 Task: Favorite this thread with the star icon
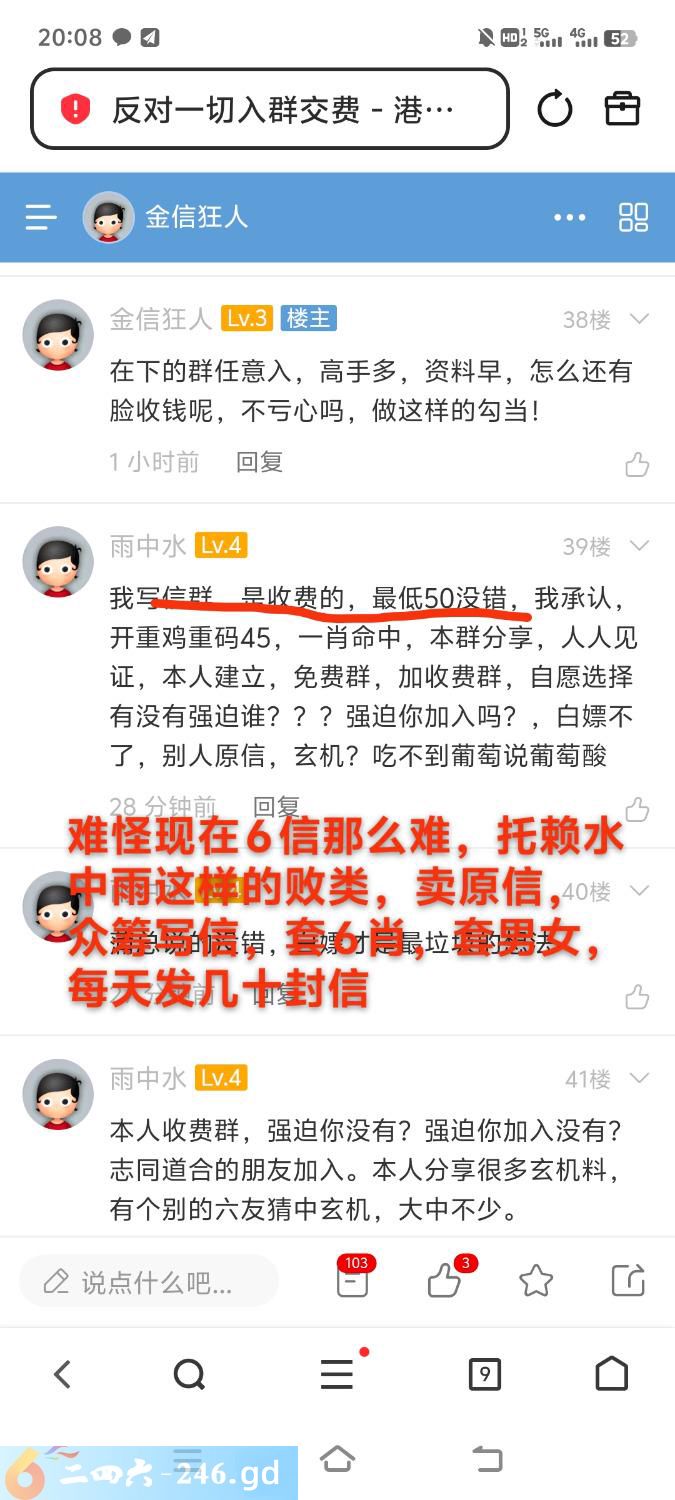pyautogui.click(x=536, y=1280)
